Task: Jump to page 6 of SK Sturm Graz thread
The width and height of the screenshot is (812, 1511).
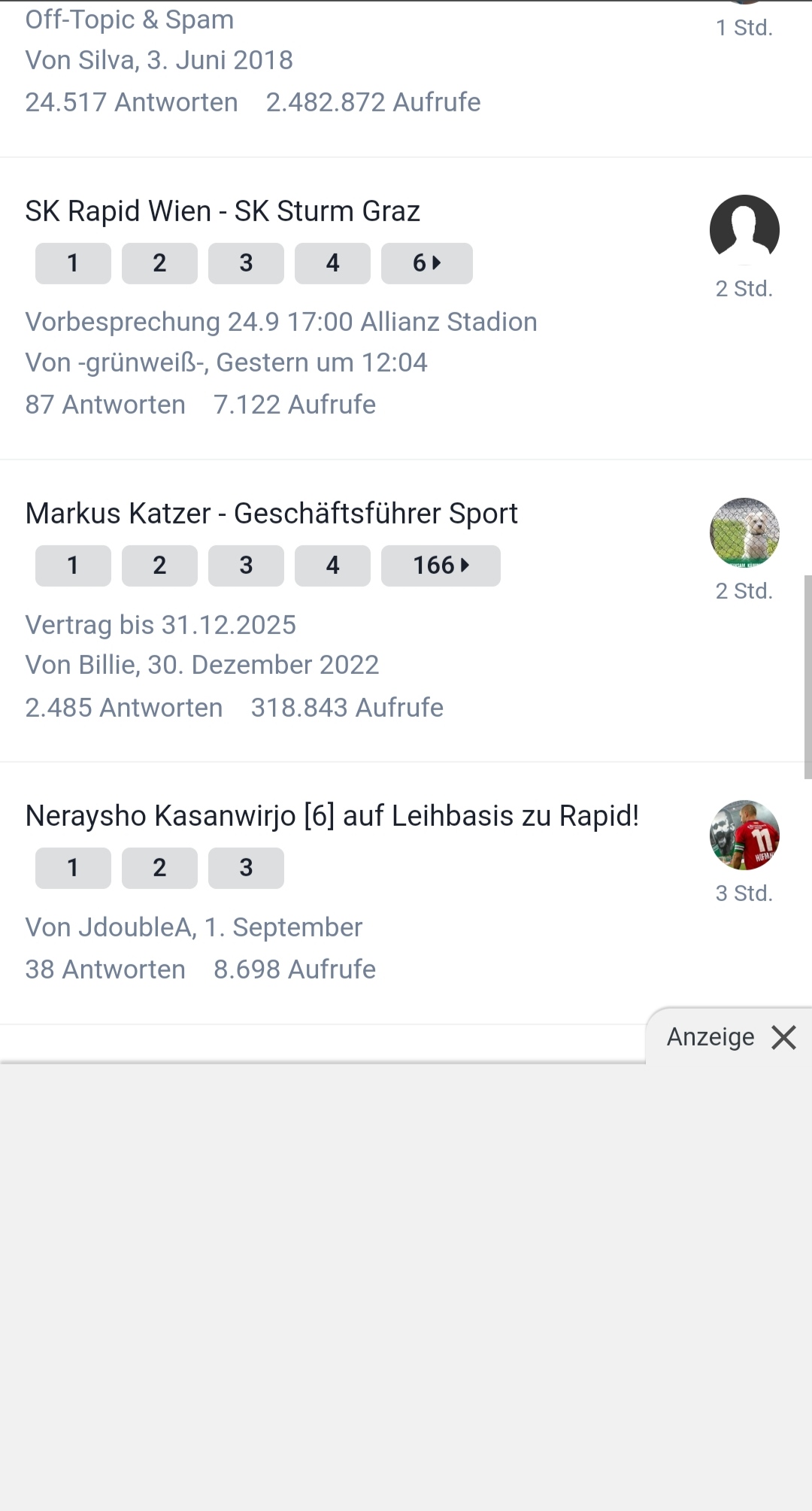Action: pyautogui.click(x=426, y=263)
